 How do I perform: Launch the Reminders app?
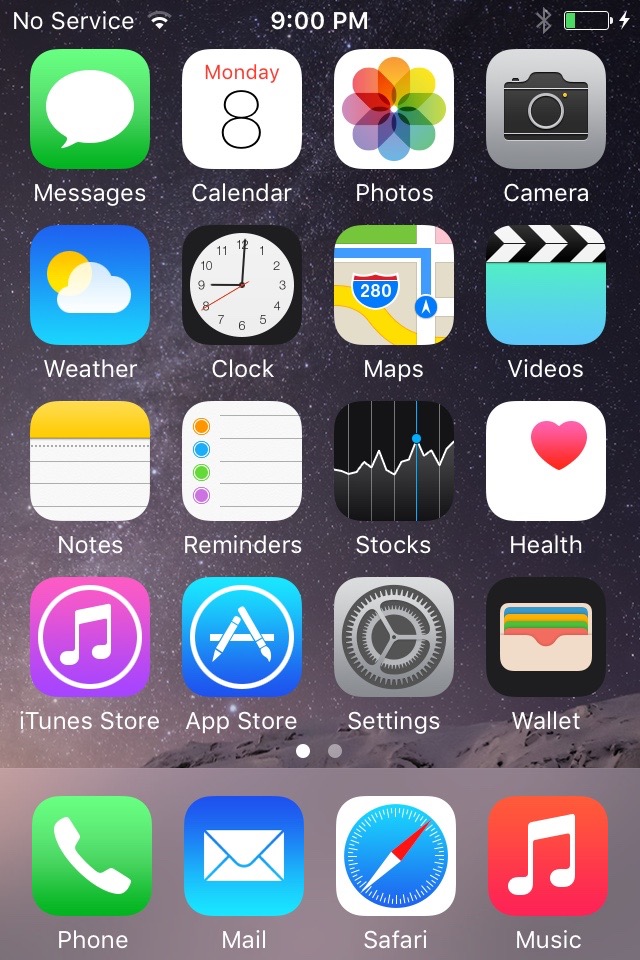(x=242, y=461)
